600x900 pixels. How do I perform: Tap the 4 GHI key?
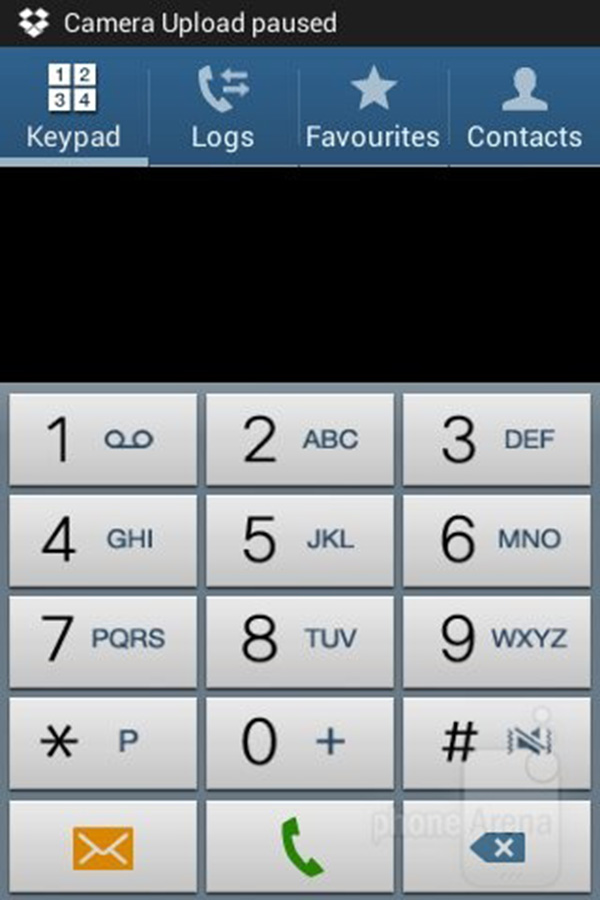pos(103,541)
